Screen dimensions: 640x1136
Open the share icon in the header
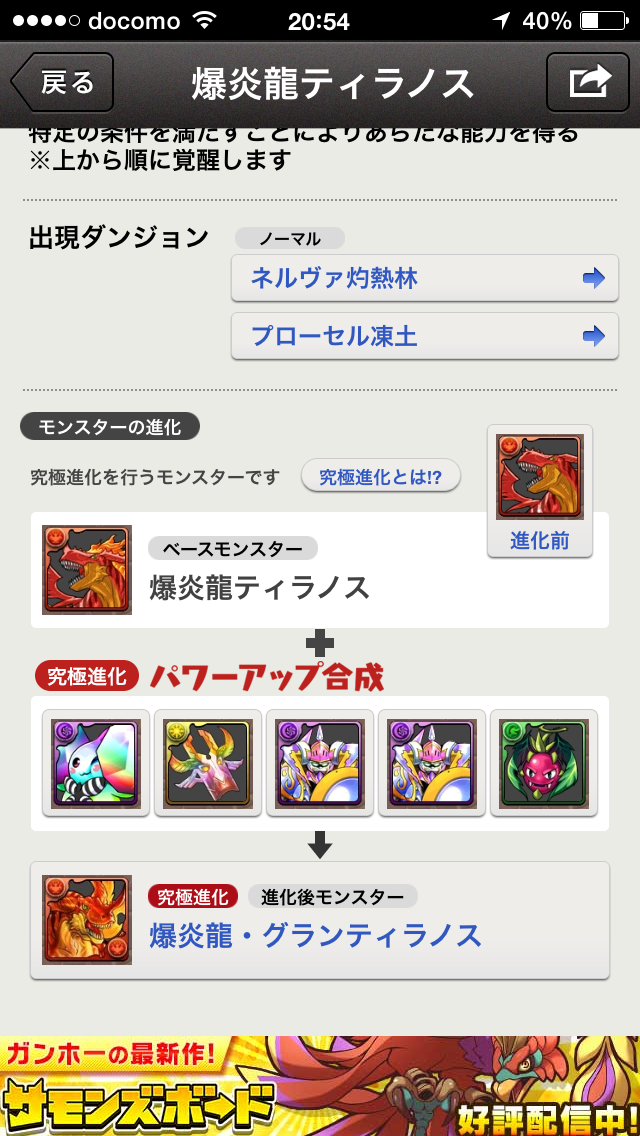point(588,83)
